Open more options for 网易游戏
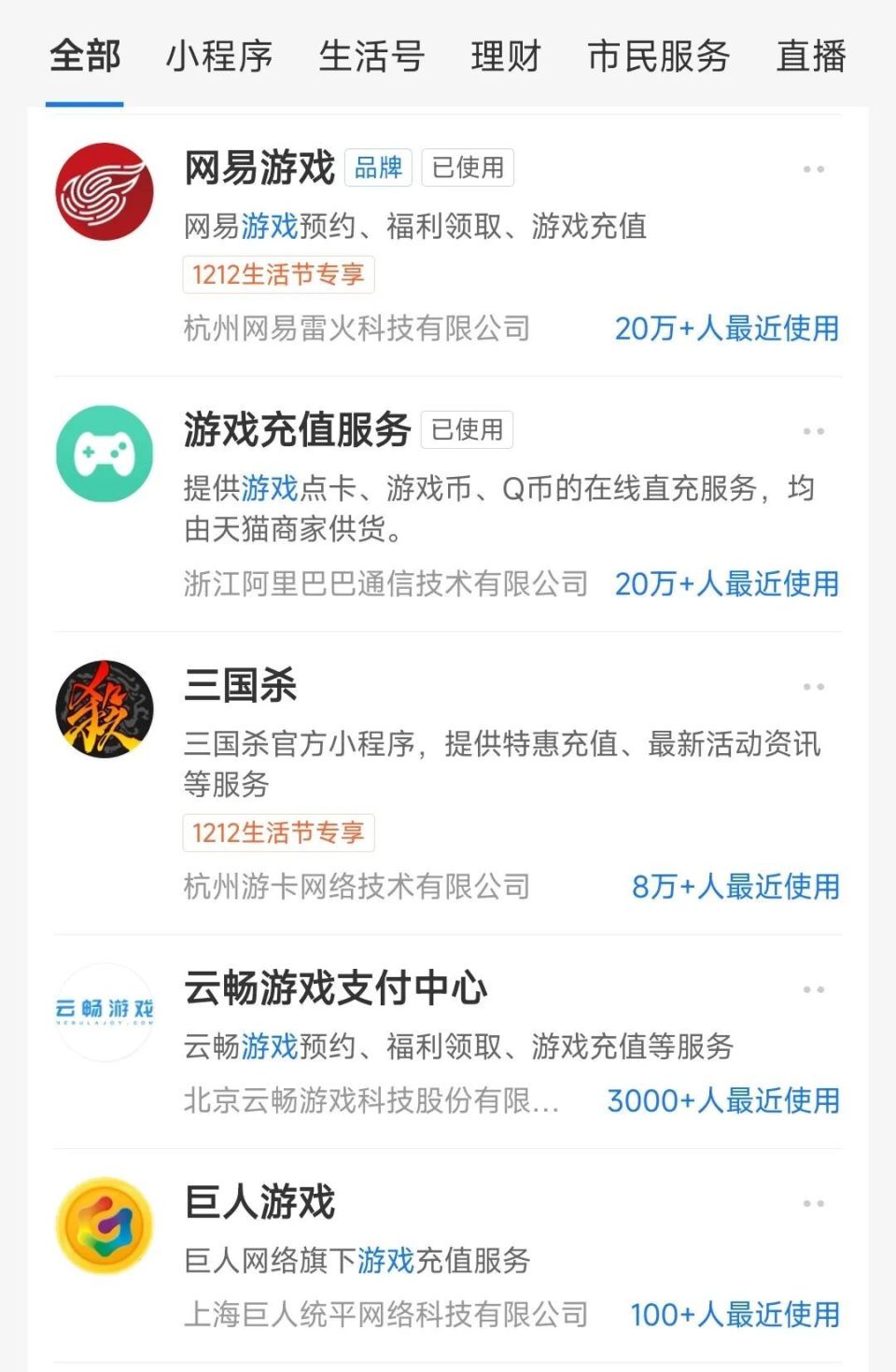896x1372 pixels. (x=813, y=170)
